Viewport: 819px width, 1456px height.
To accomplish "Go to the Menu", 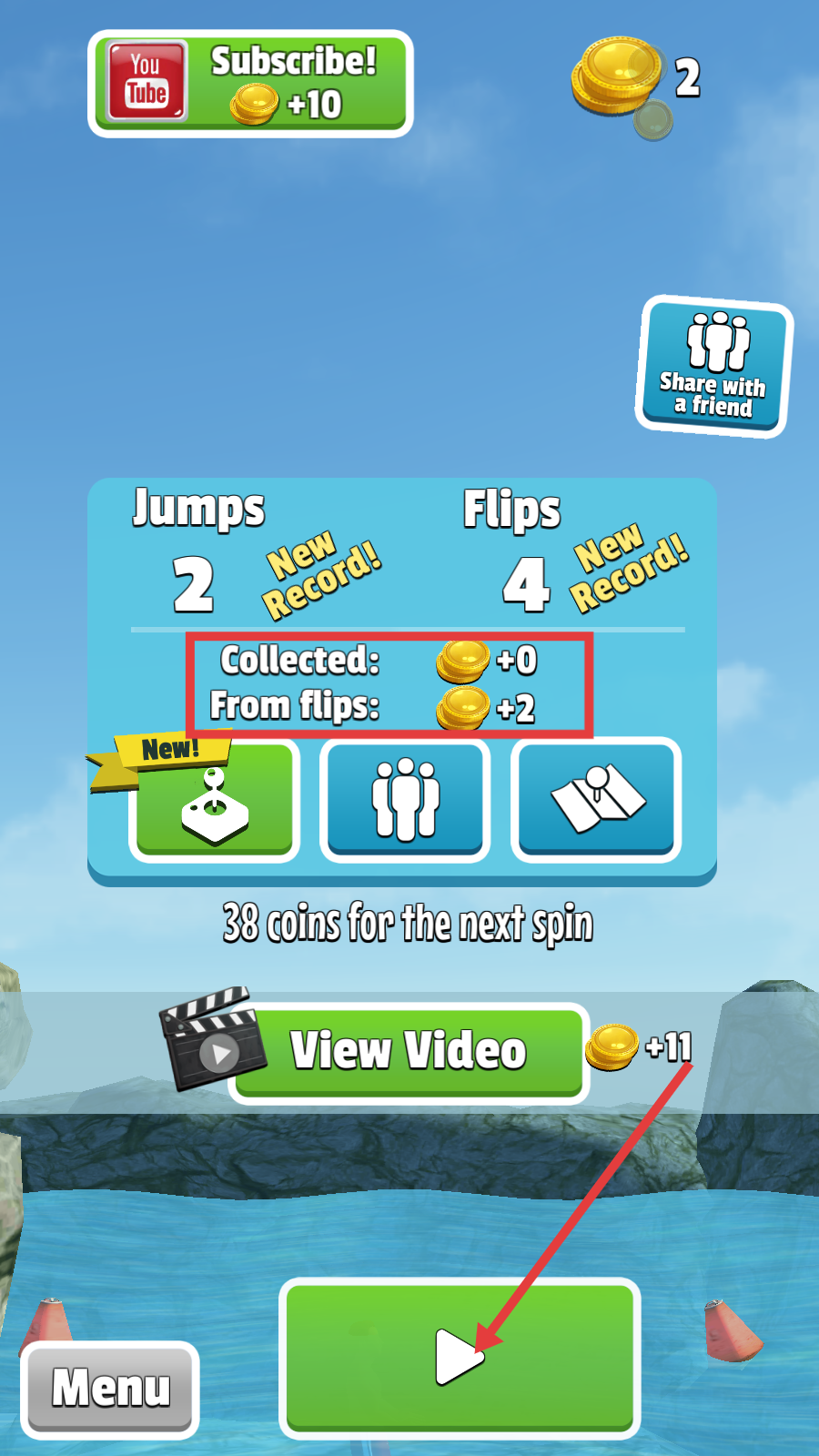I will (x=110, y=1388).
